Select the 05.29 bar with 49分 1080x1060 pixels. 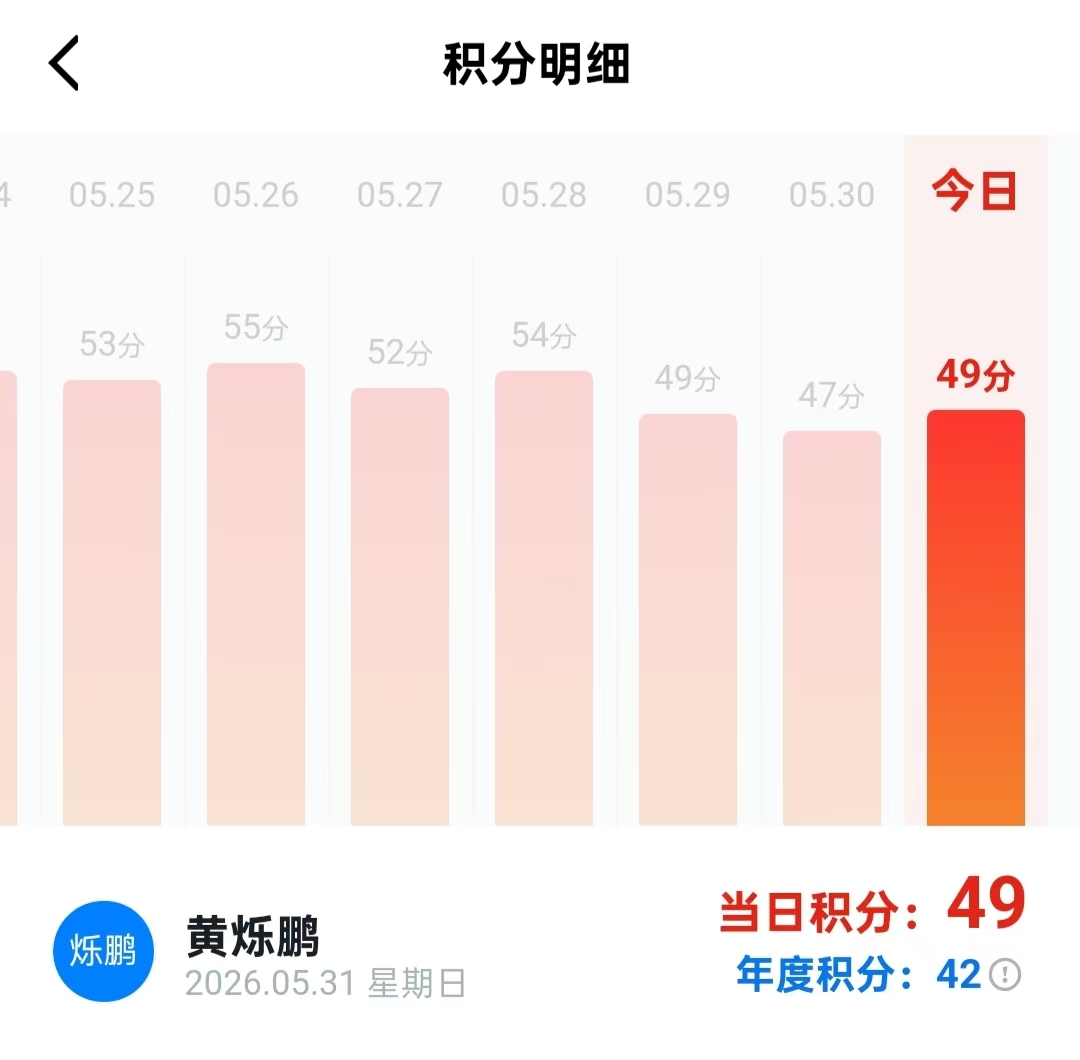pyautogui.click(x=688, y=620)
